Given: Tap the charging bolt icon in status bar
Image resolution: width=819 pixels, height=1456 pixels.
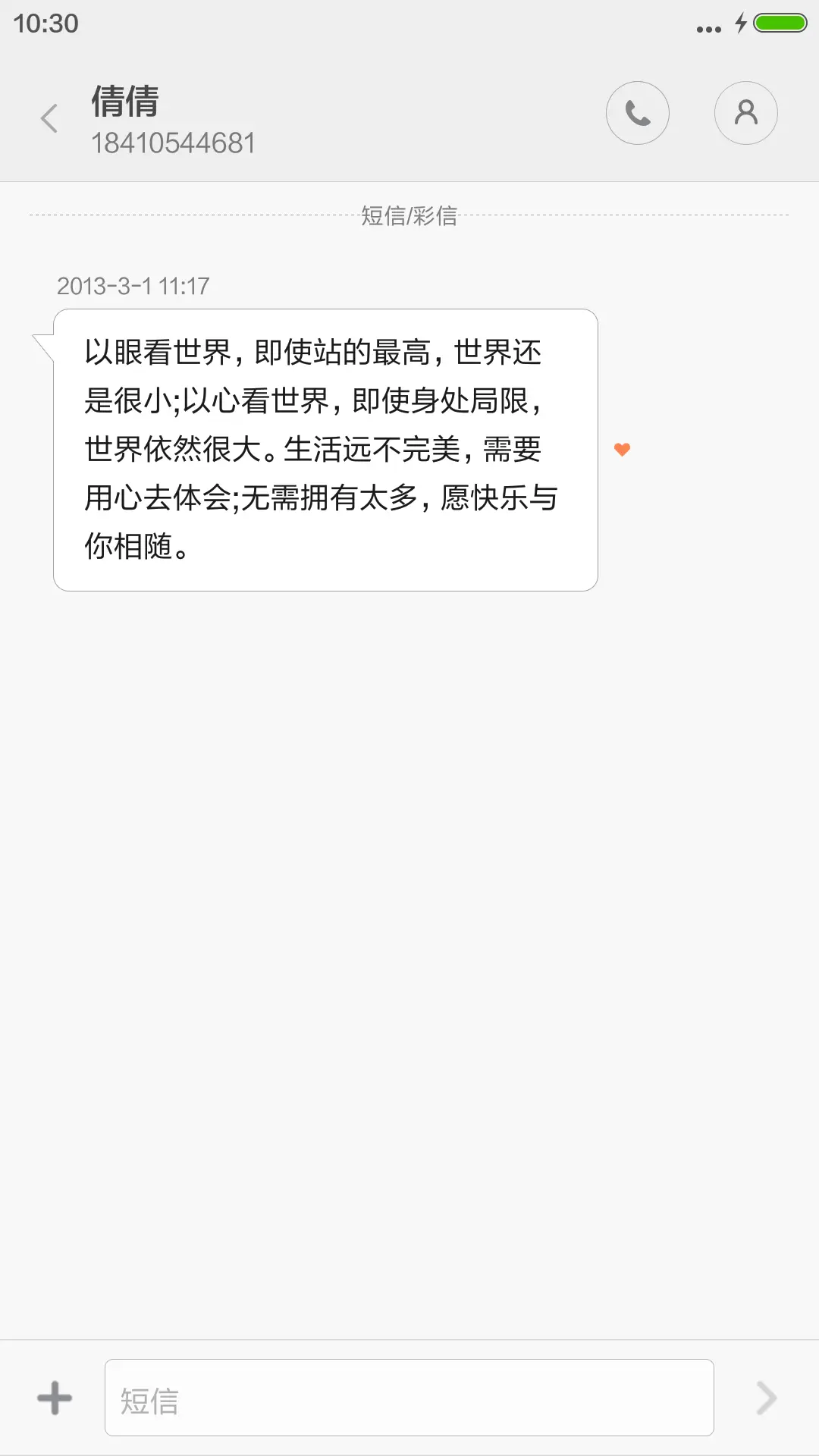Looking at the screenshot, I should point(740,24).
